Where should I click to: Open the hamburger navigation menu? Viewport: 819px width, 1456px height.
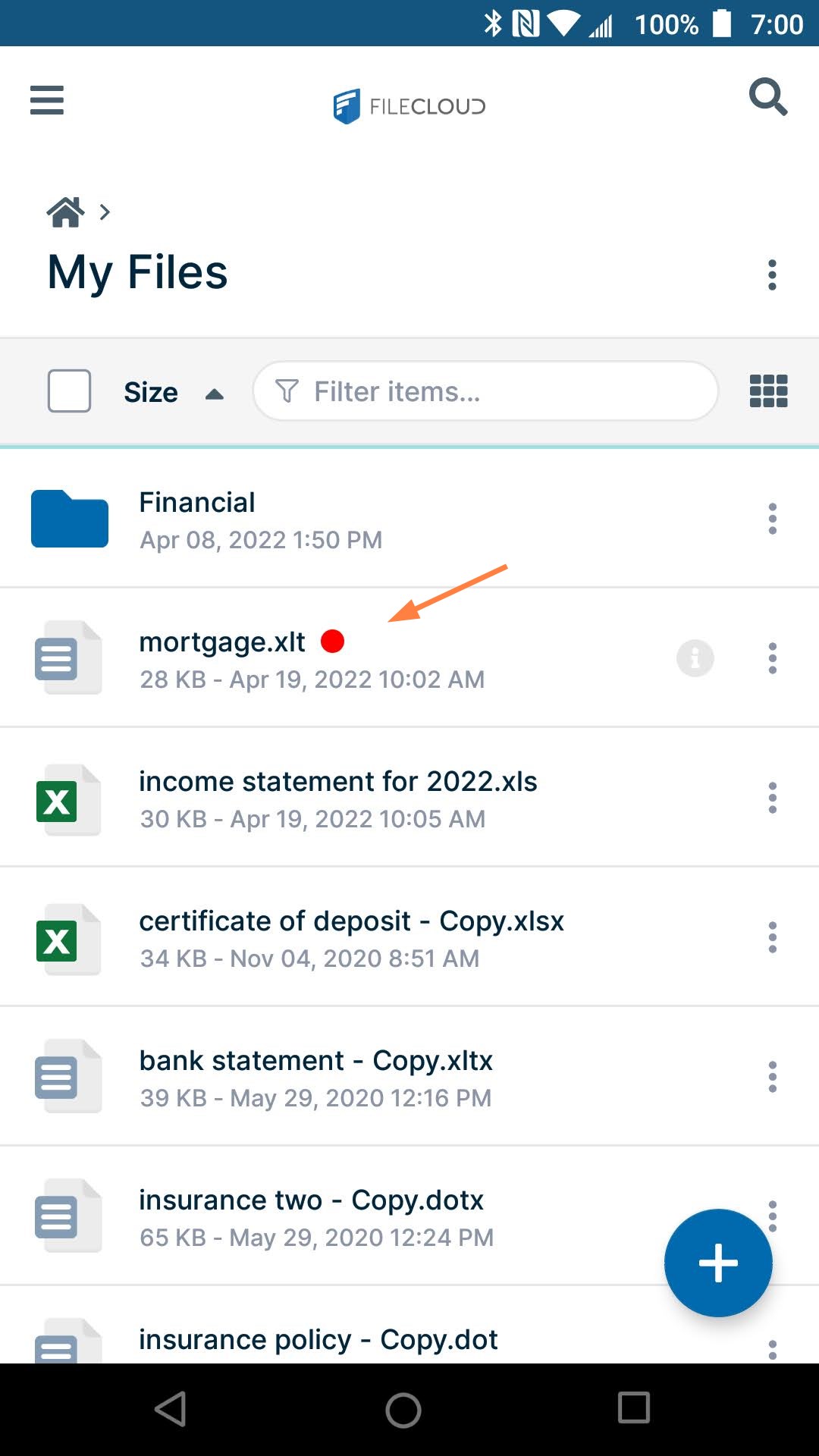point(47,100)
